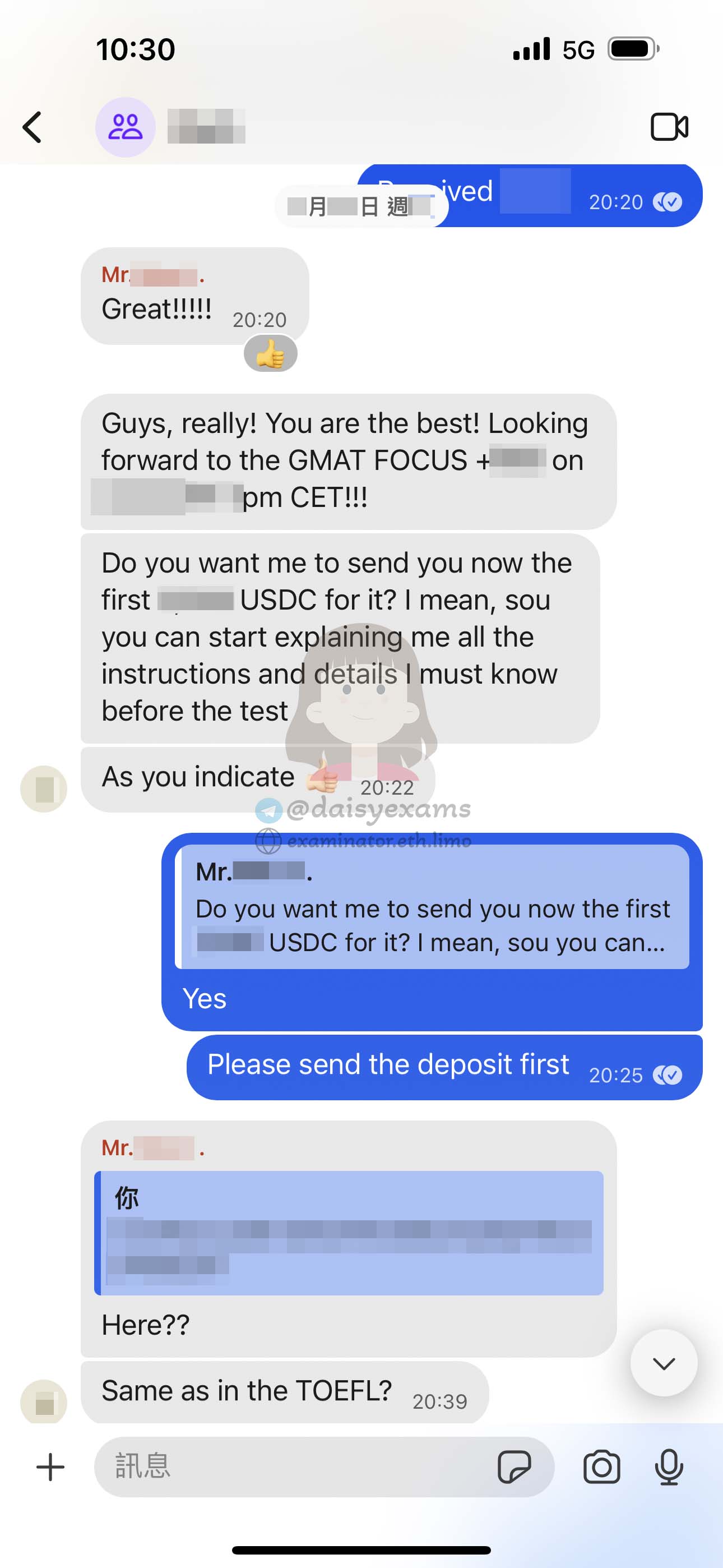This screenshot has height=1568, width=723.
Task: Open the quoted 你 message above Here??
Action: 349,1233
